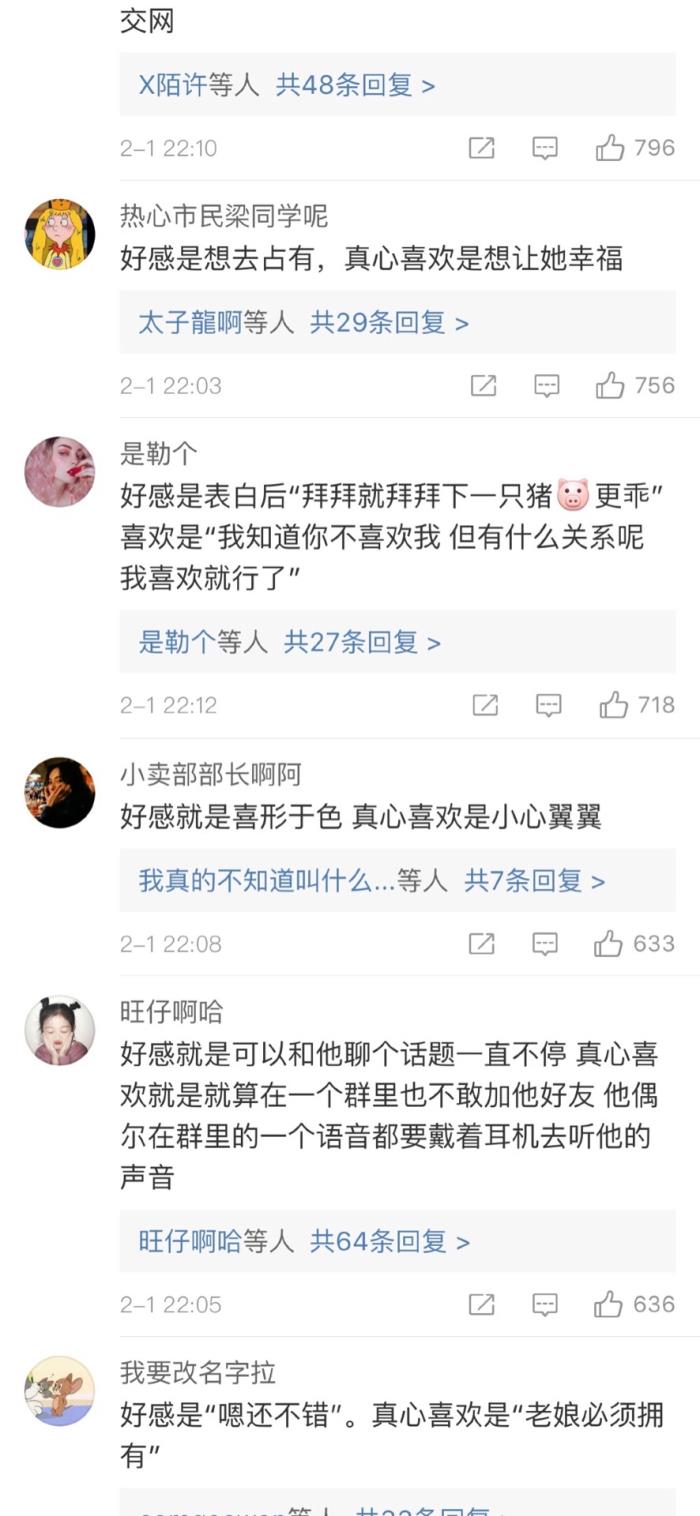
Task: View 是勒个's profile via the username
Action: (159, 454)
